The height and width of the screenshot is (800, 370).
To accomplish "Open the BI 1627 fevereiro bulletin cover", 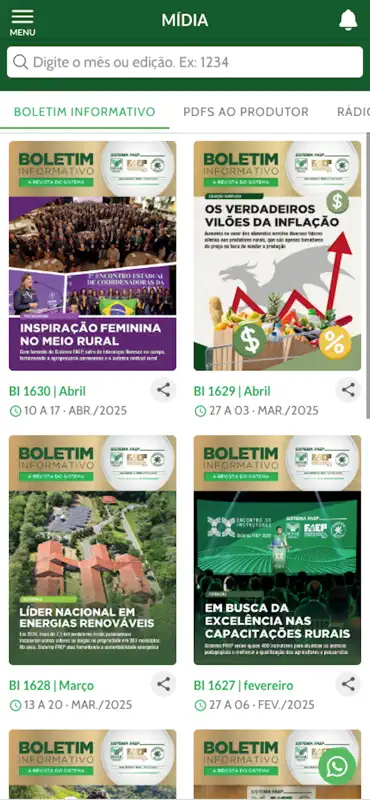I will 277,549.
